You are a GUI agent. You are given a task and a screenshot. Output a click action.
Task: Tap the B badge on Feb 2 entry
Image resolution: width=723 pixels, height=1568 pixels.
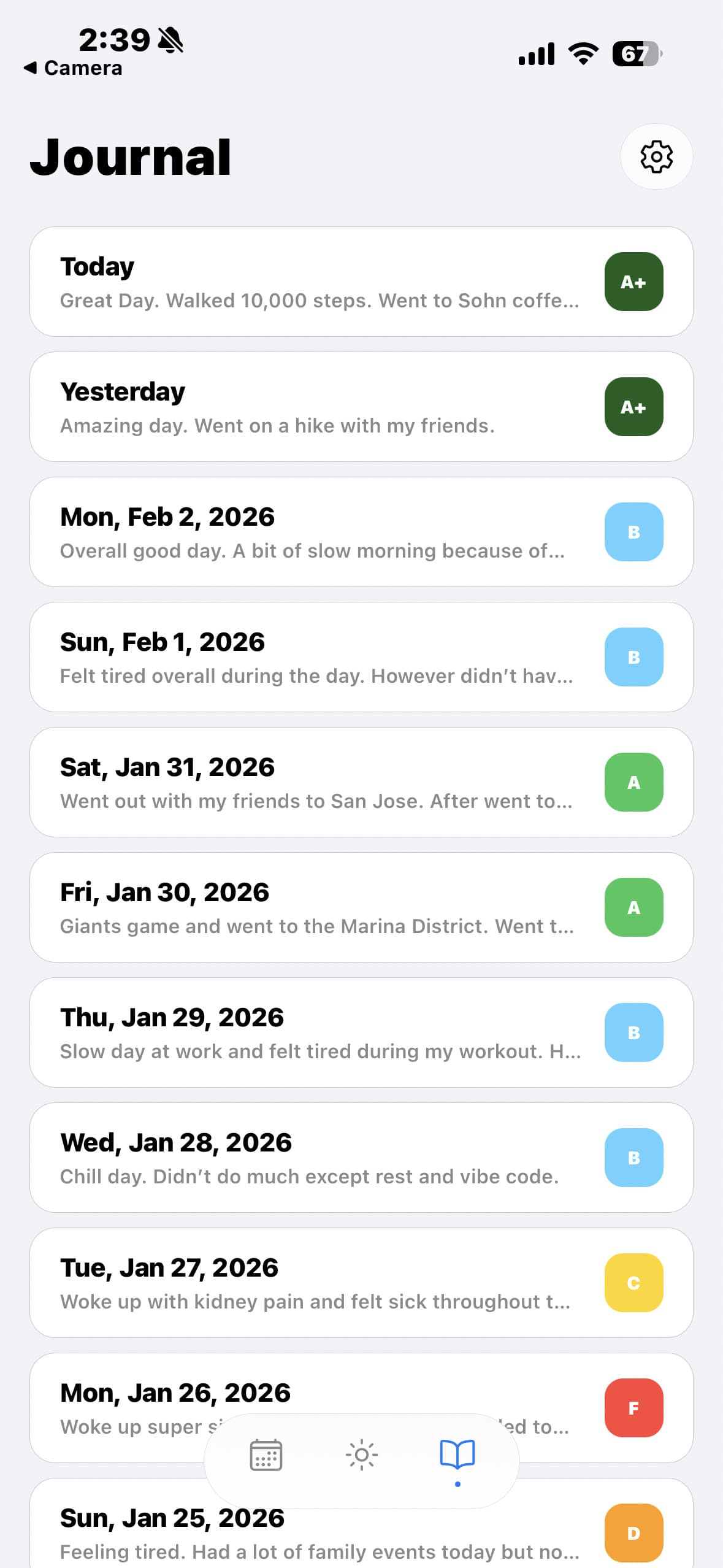633,531
